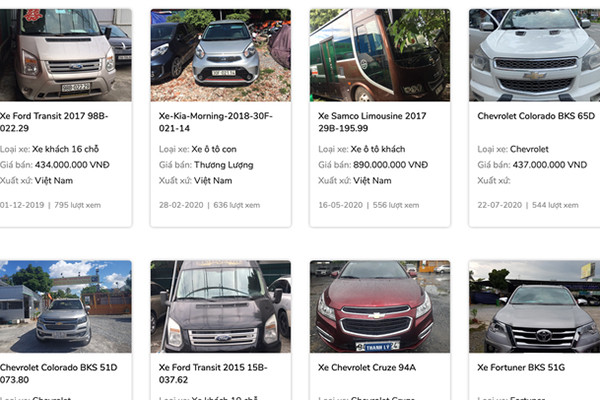The height and width of the screenshot is (400, 600).
Task: Open the Ford Transit 2017 98B-022.29 listing
Action: click(52, 123)
